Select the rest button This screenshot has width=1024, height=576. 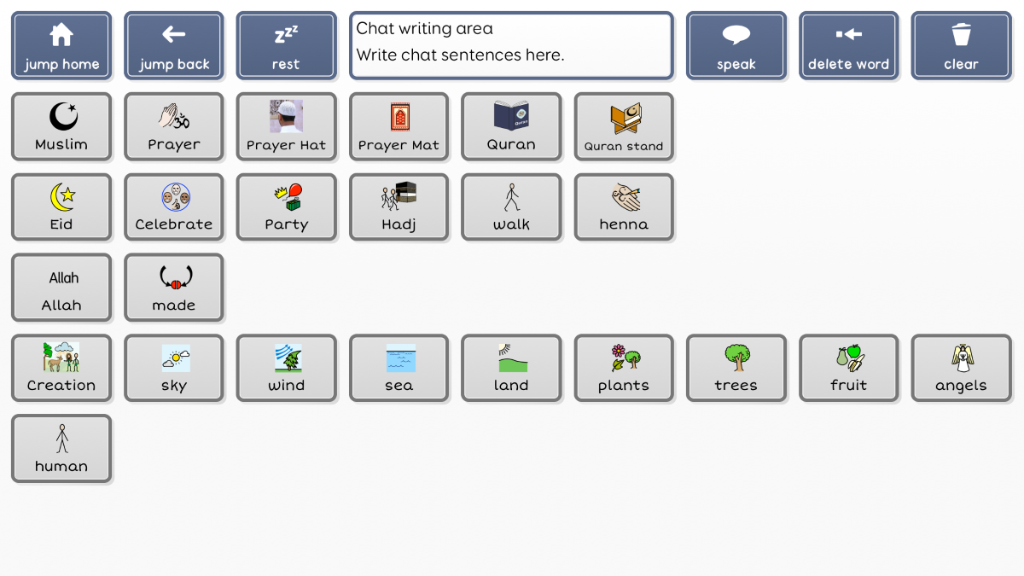point(286,46)
